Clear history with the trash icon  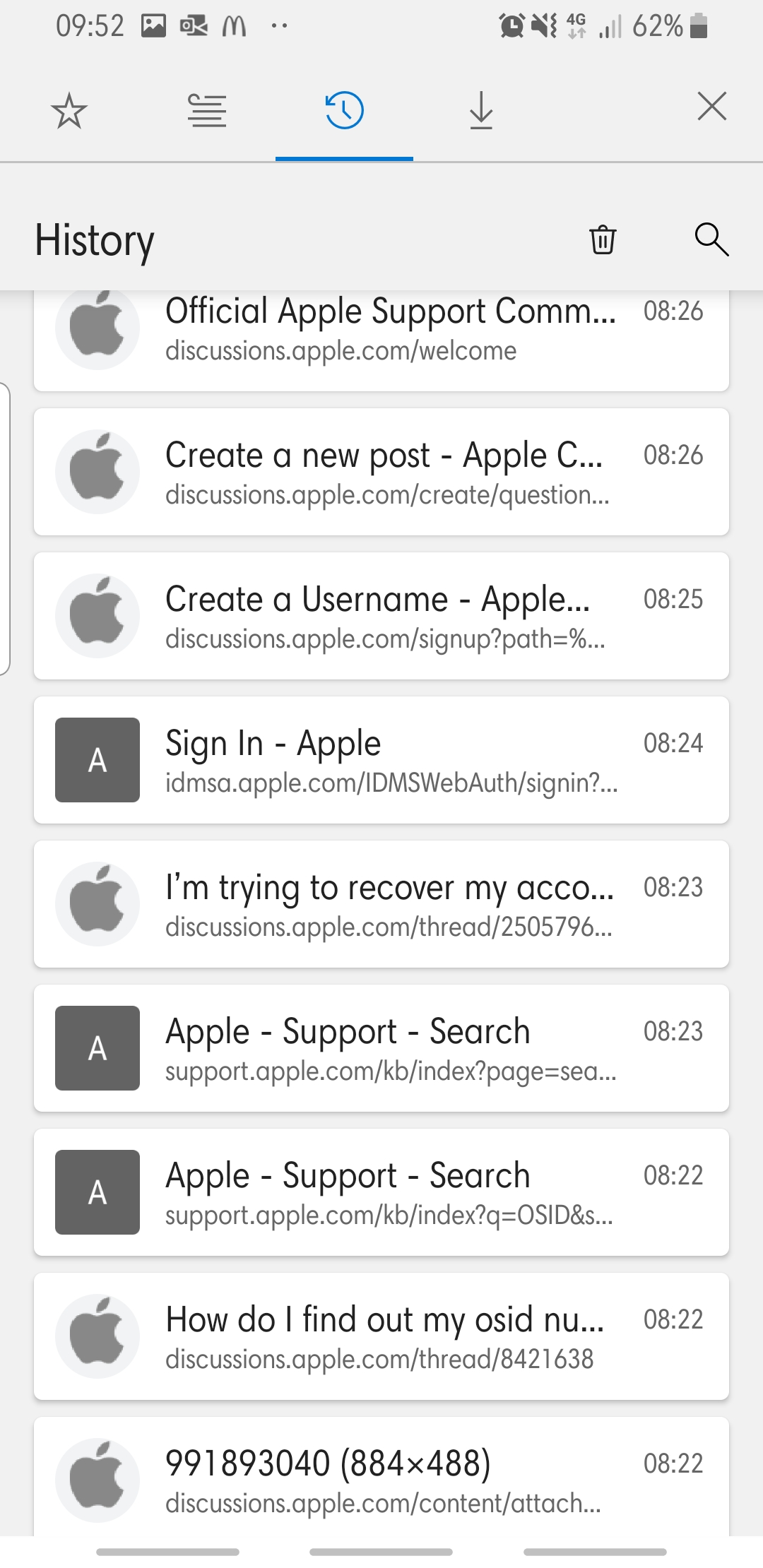tap(603, 239)
